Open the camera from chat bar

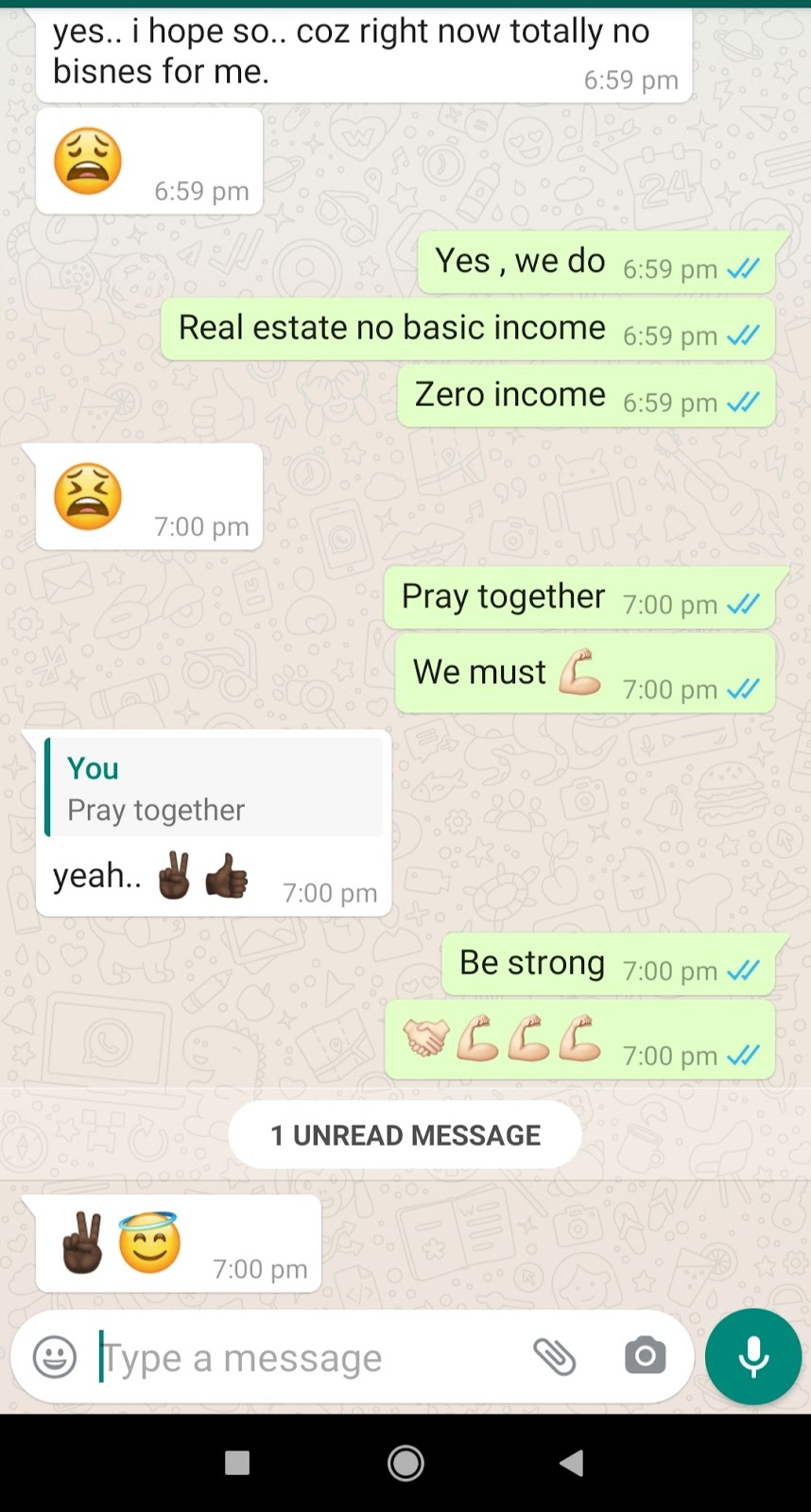(x=646, y=1356)
